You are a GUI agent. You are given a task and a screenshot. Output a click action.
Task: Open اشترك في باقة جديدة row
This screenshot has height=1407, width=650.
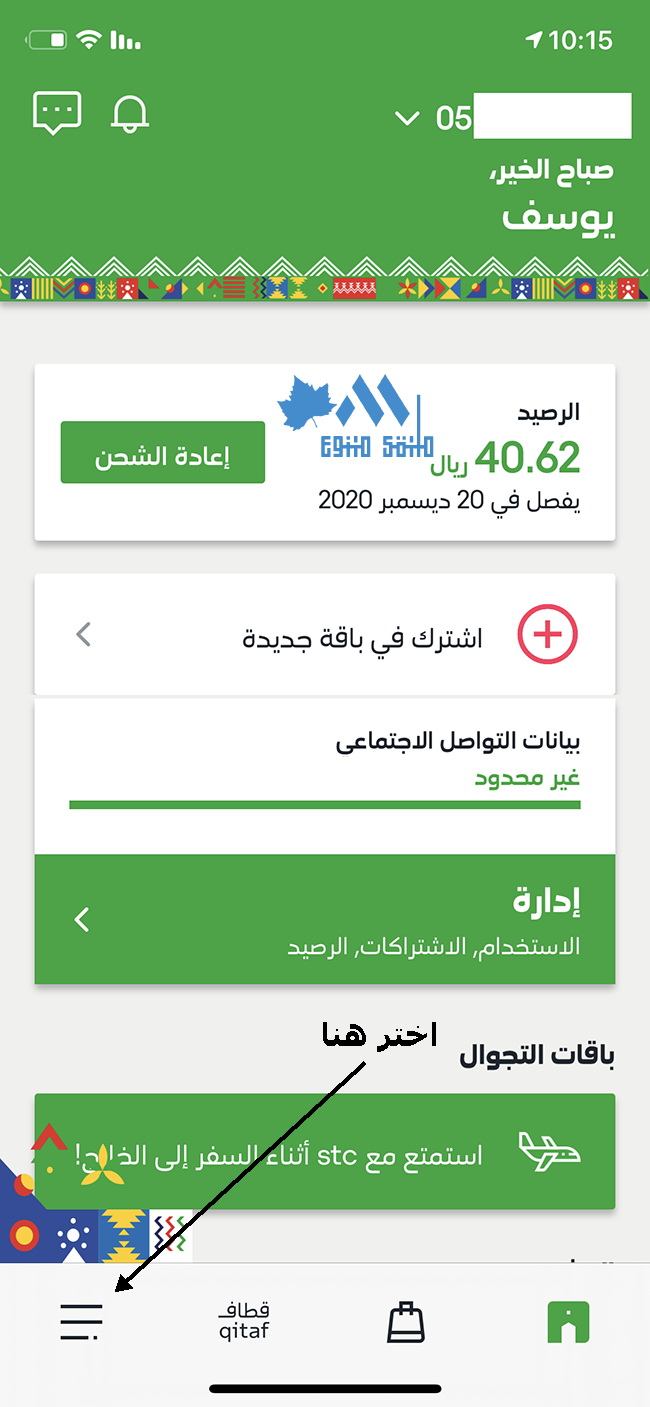click(325, 634)
